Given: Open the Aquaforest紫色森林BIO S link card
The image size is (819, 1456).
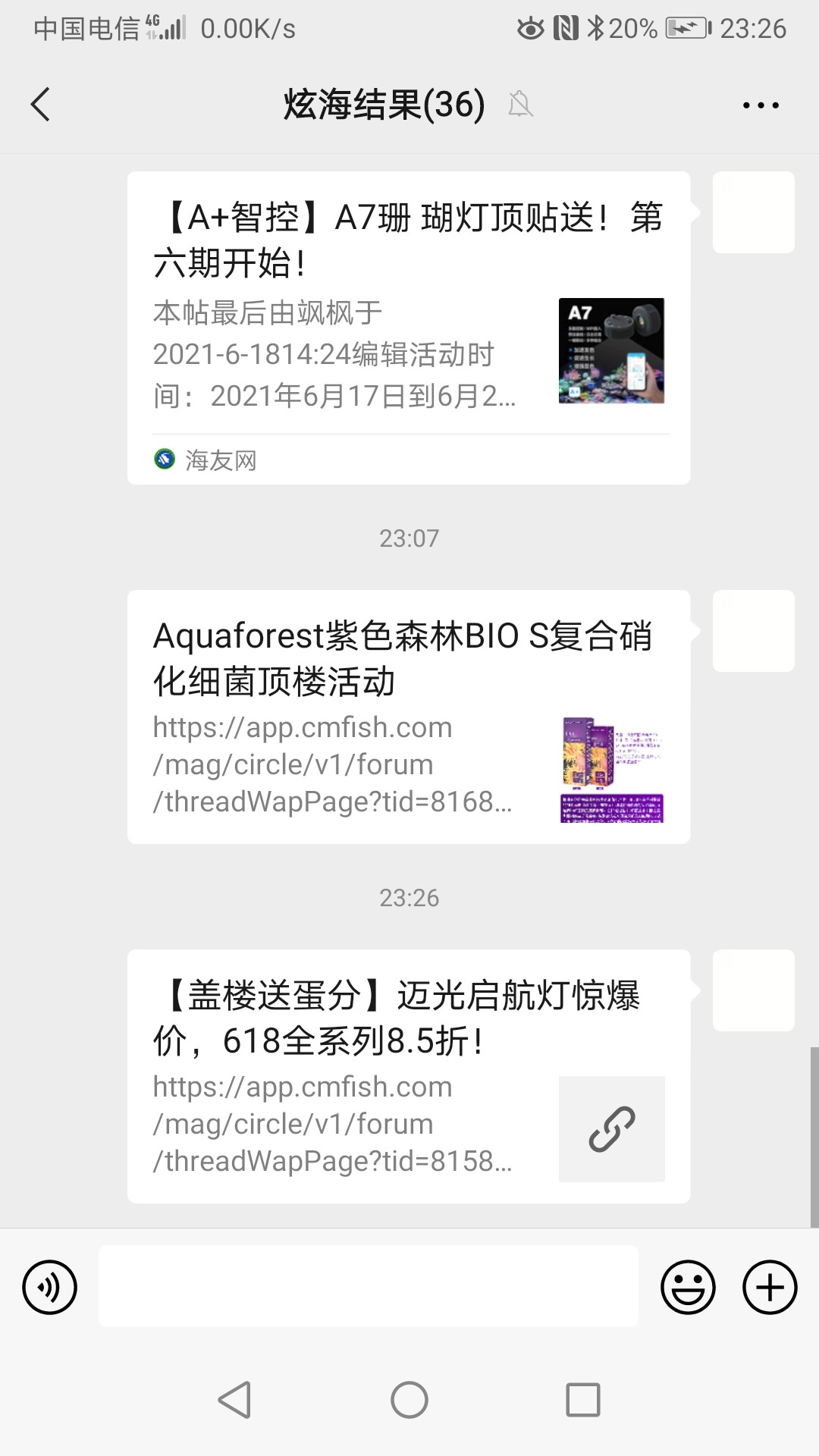Looking at the screenshot, I should [x=408, y=717].
